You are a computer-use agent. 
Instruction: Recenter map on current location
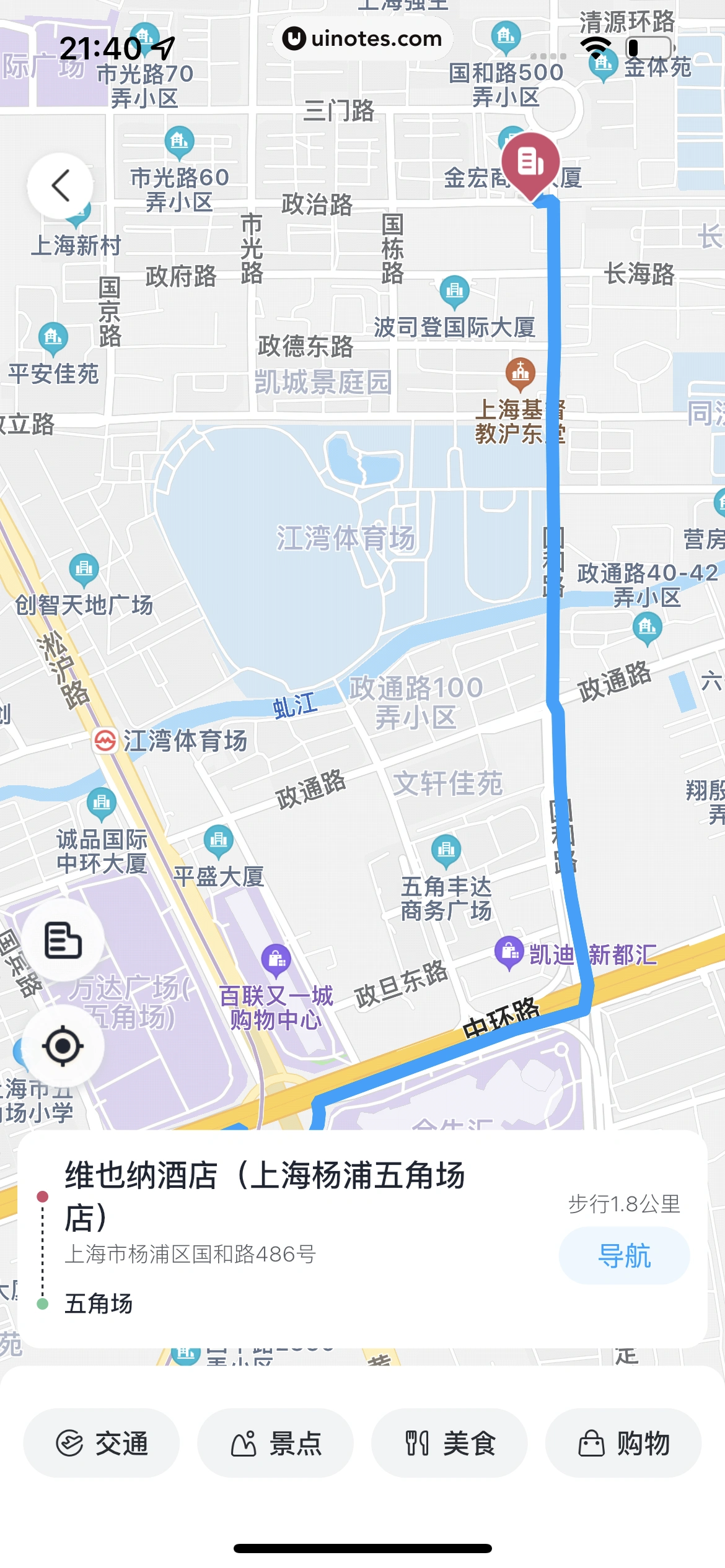(x=63, y=1046)
